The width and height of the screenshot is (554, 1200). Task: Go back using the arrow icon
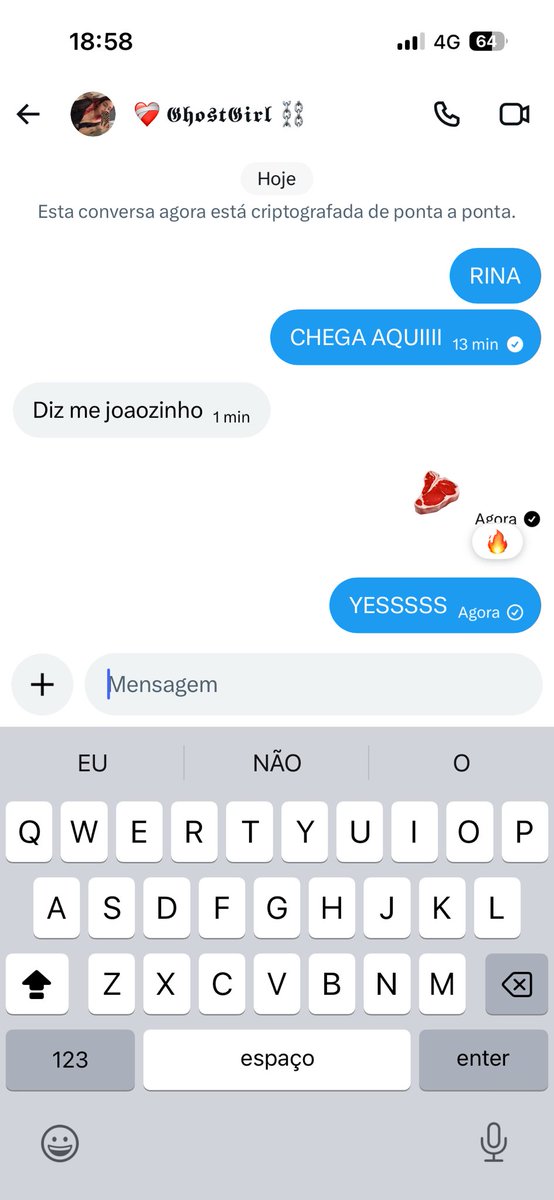[28, 114]
